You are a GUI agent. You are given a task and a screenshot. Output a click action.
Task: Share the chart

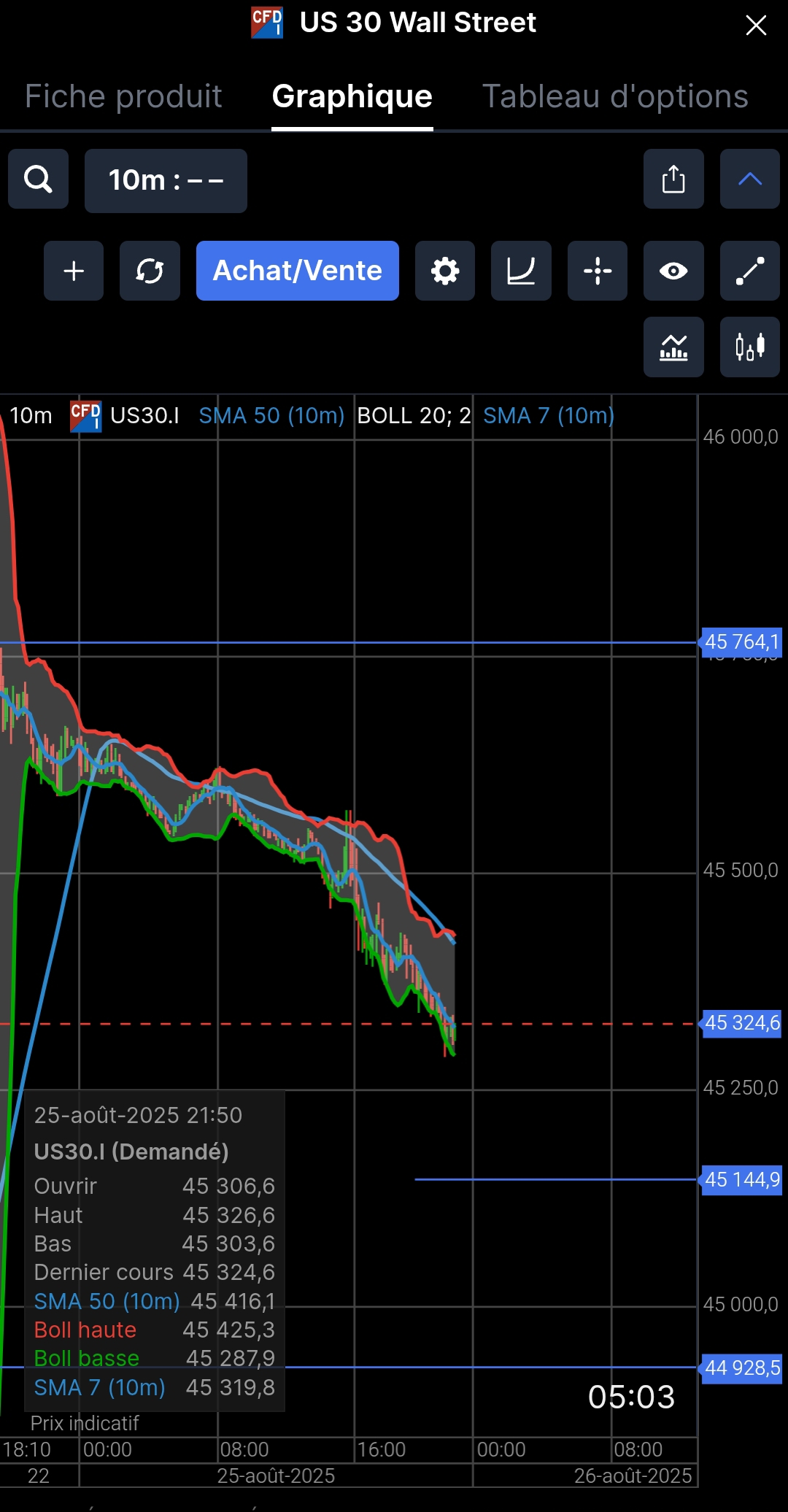pyautogui.click(x=673, y=180)
